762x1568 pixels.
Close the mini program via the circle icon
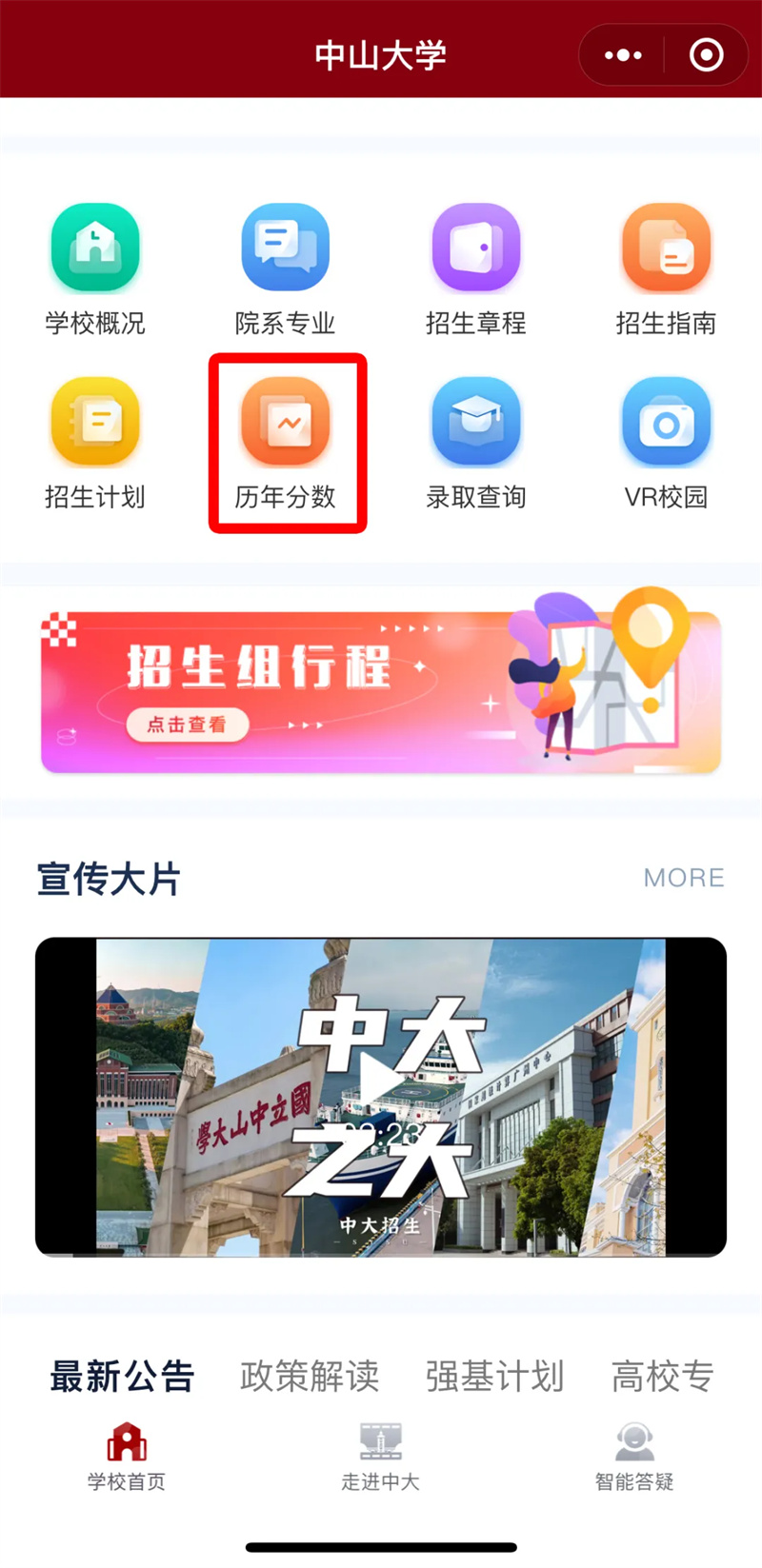[x=706, y=55]
